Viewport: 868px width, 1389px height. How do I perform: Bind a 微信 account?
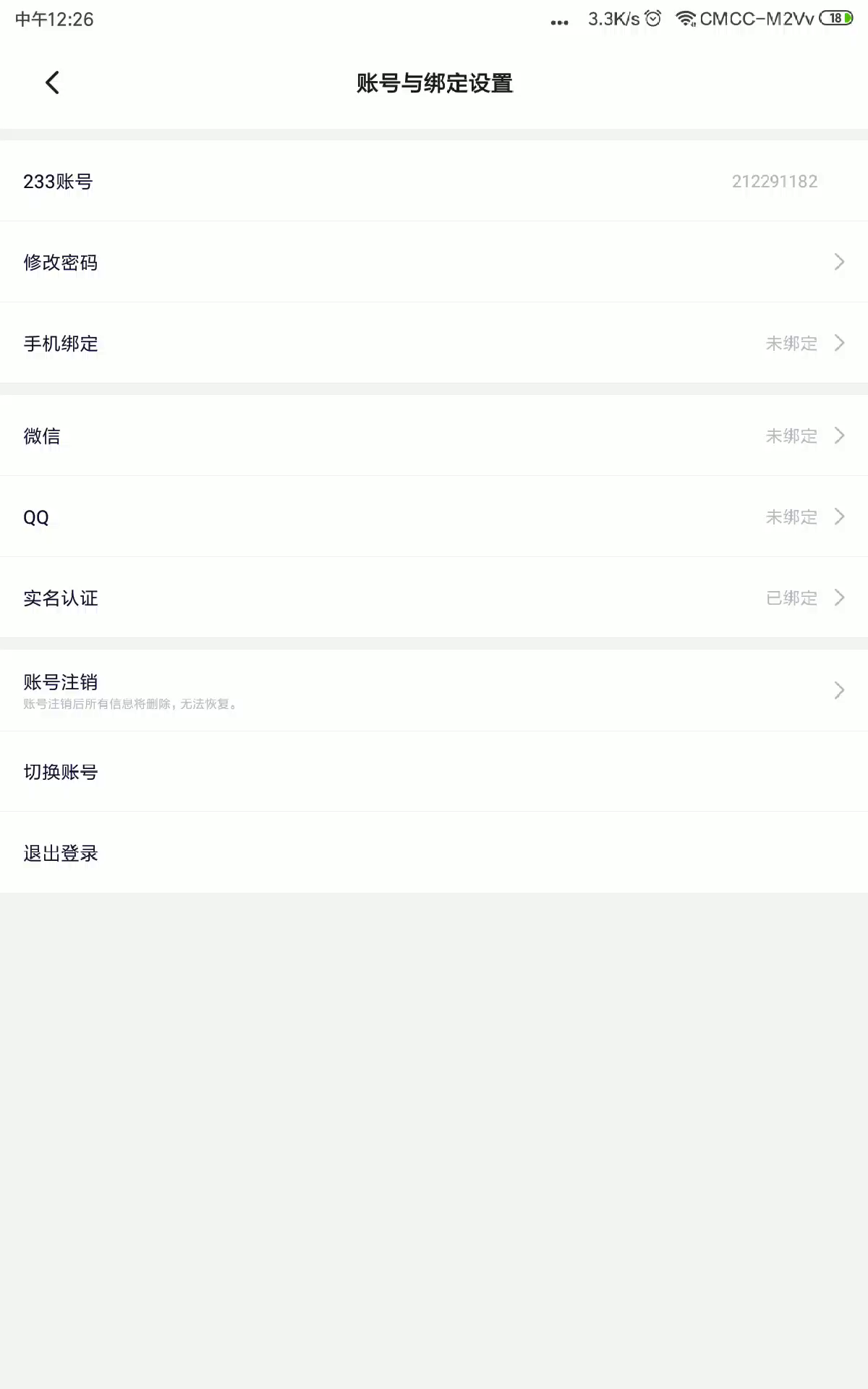[x=434, y=436]
